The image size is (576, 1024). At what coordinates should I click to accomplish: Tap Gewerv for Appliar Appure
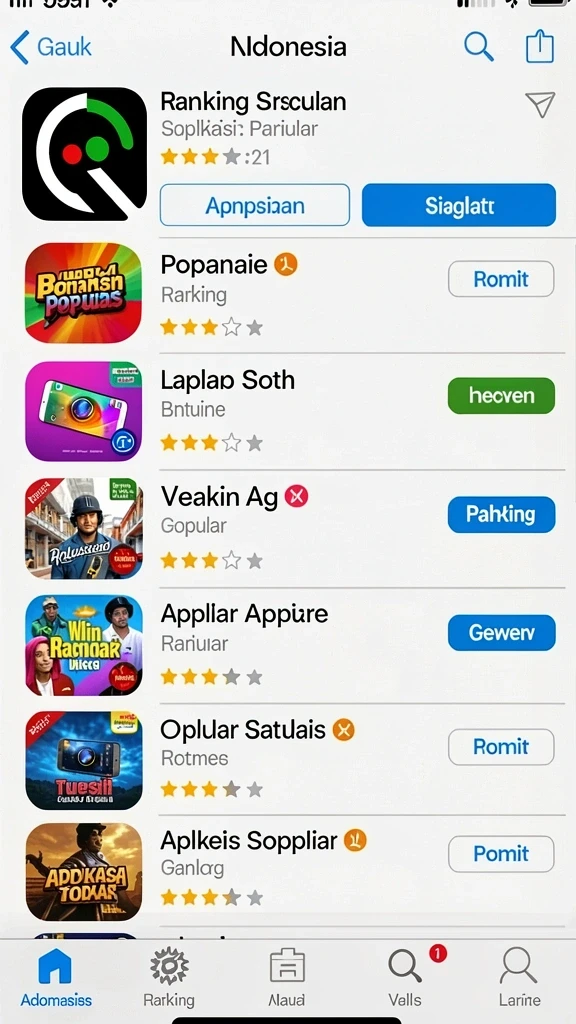[x=501, y=632]
